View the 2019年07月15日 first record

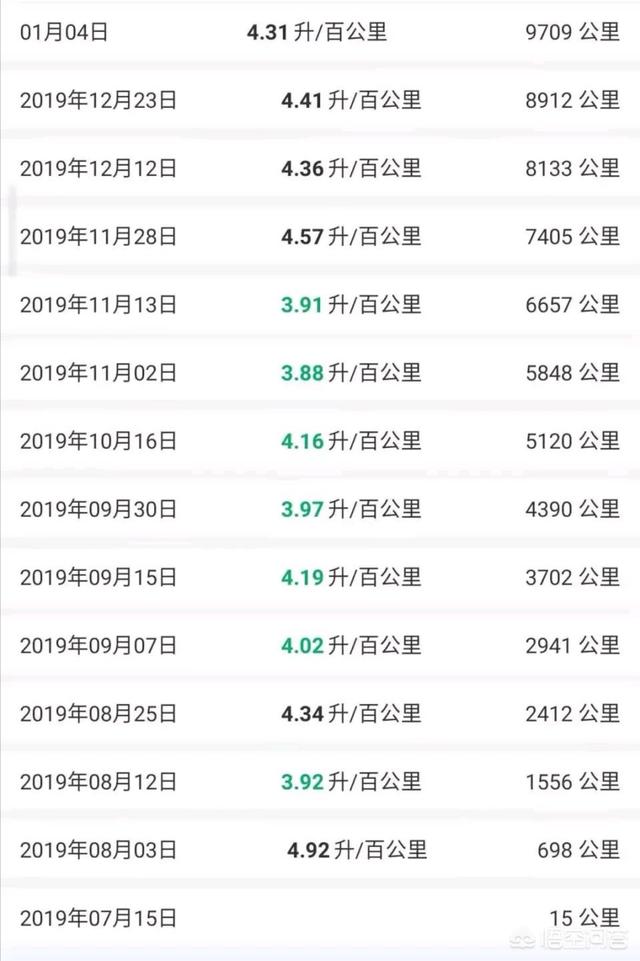320,917
